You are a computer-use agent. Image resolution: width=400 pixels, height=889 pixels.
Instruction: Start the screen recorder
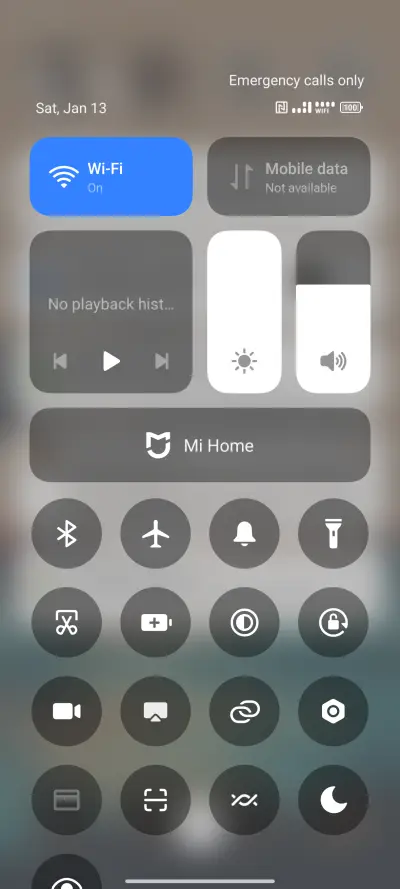point(67,711)
